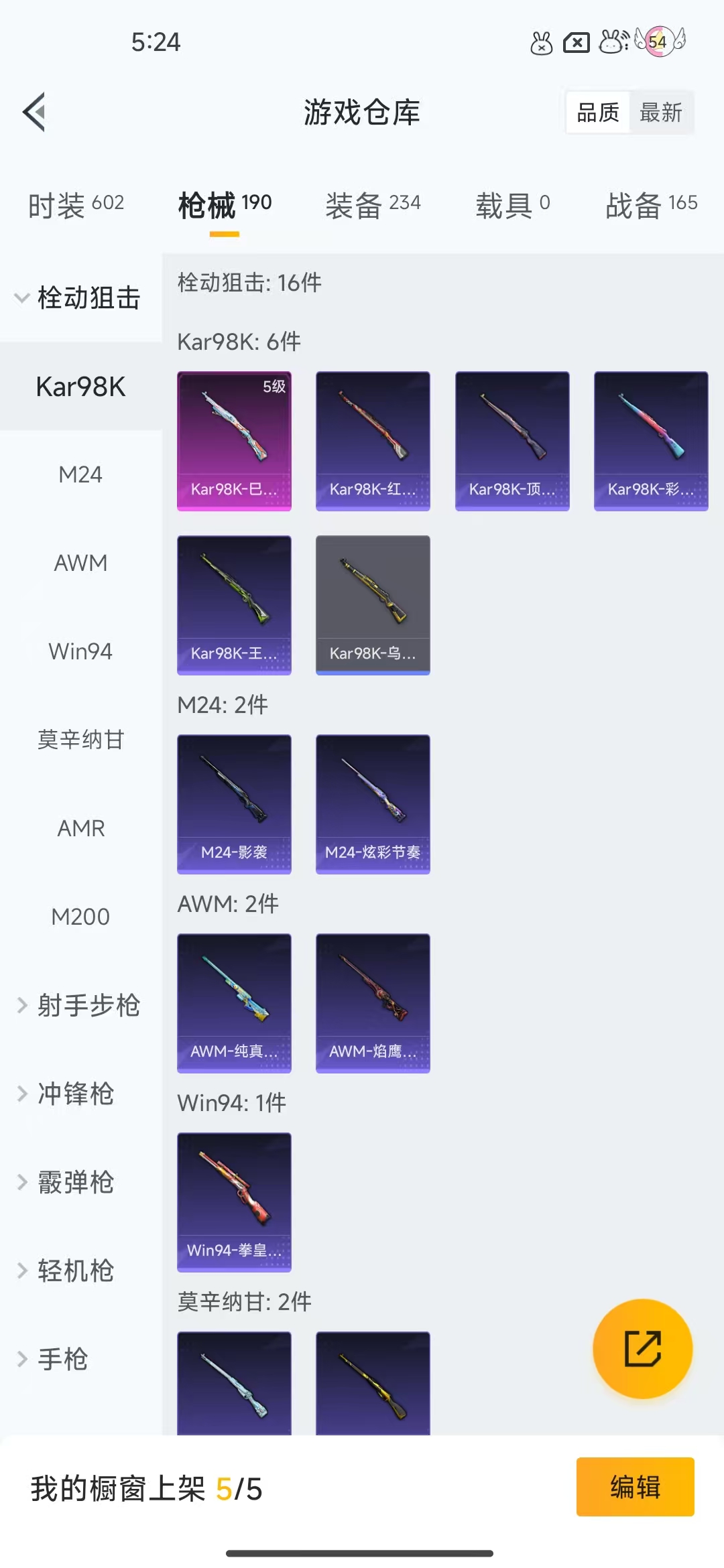724x1568 pixels.
Task: Tap the orange share floating button
Action: point(642,1348)
